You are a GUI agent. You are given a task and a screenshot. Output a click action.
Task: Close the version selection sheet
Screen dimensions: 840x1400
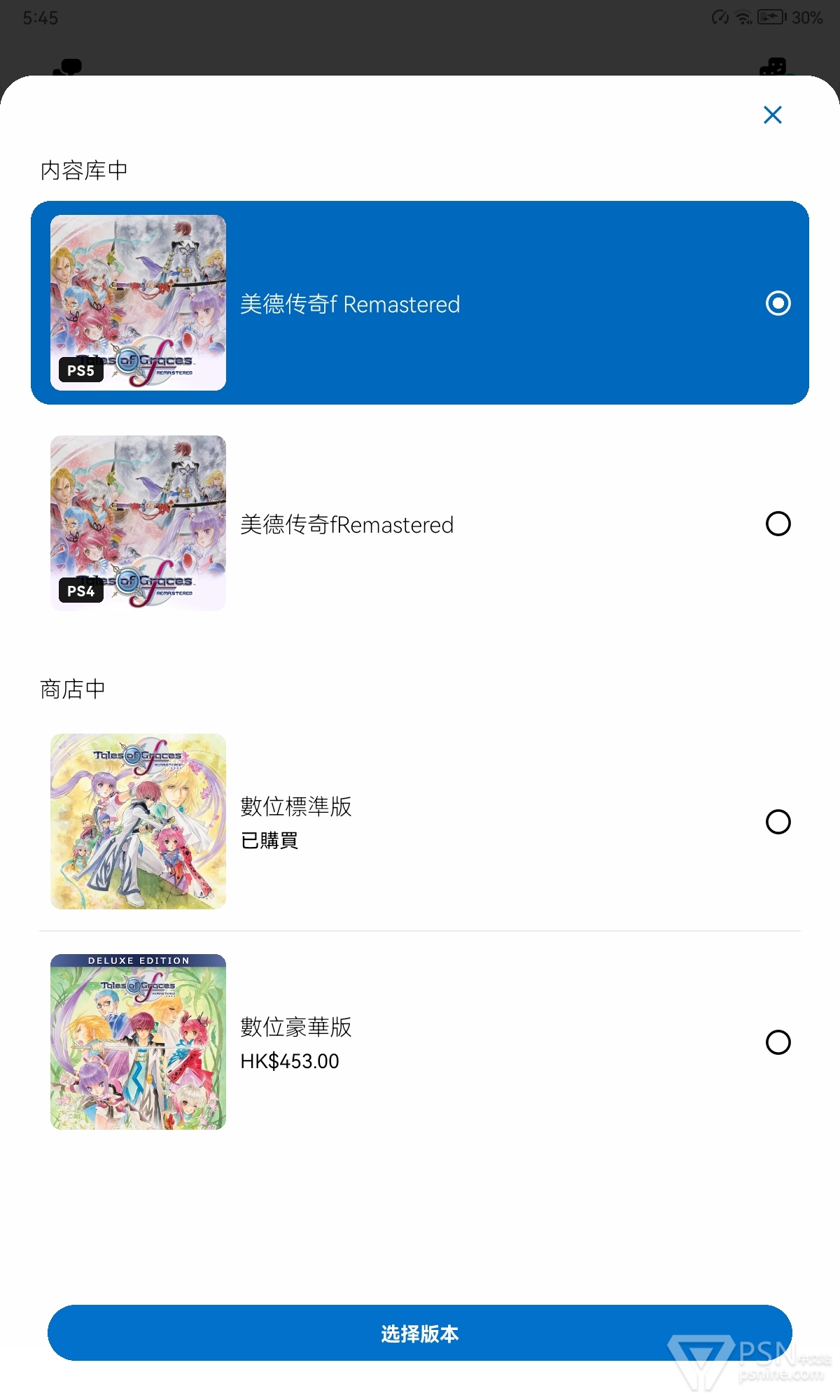coord(772,115)
